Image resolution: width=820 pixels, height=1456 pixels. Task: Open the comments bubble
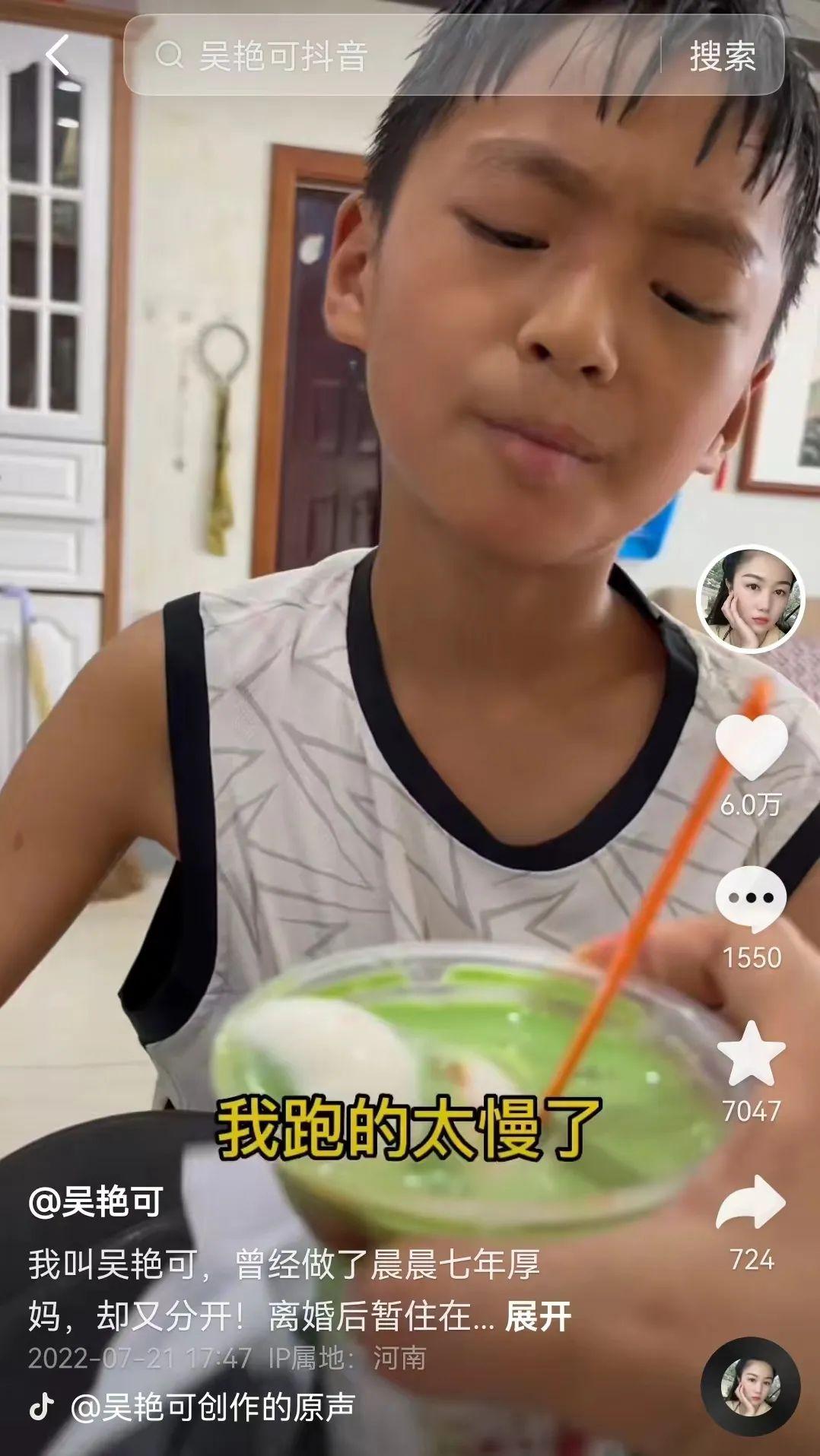[751, 899]
